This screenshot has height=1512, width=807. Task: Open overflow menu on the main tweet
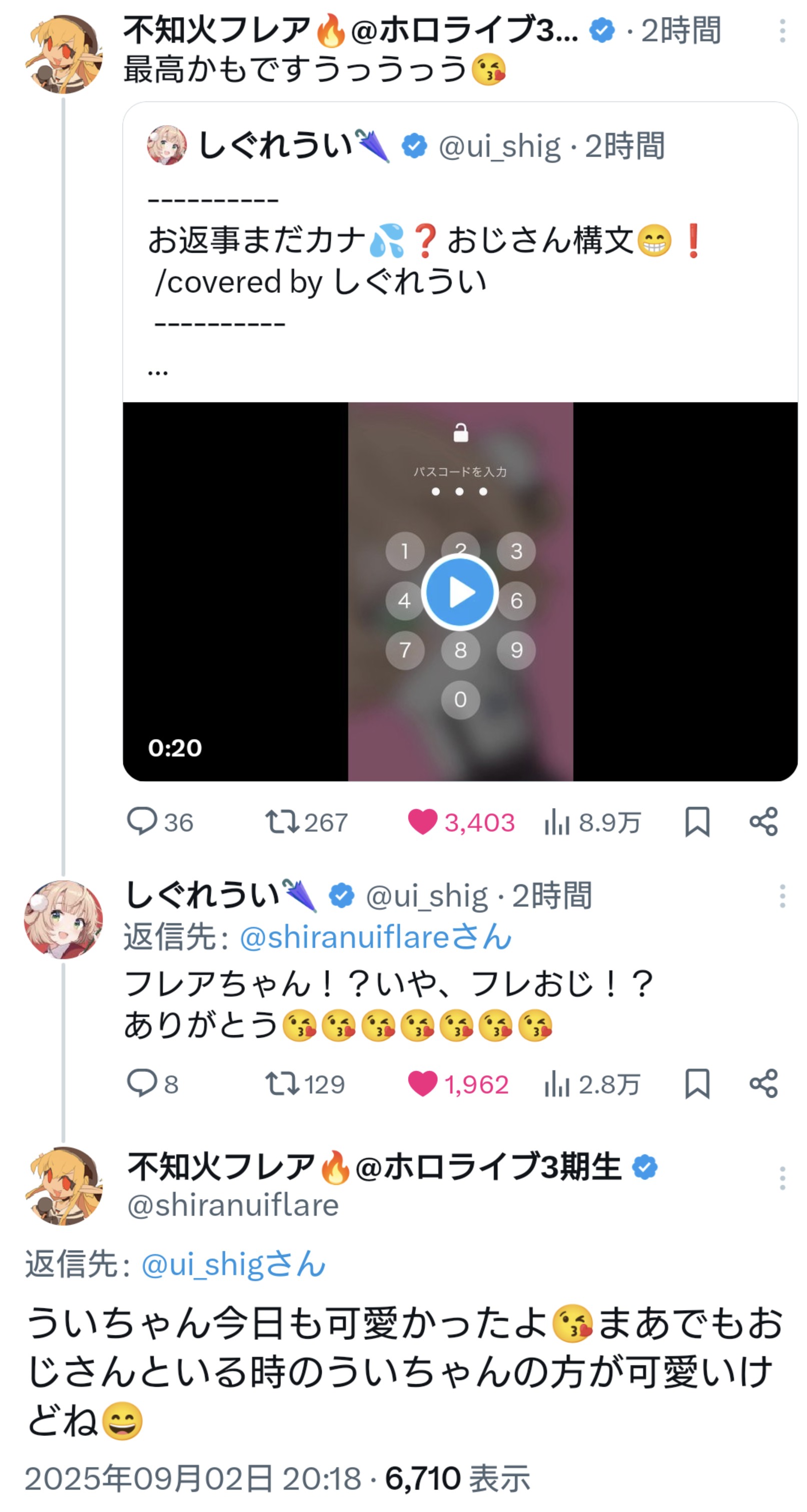782,1177
